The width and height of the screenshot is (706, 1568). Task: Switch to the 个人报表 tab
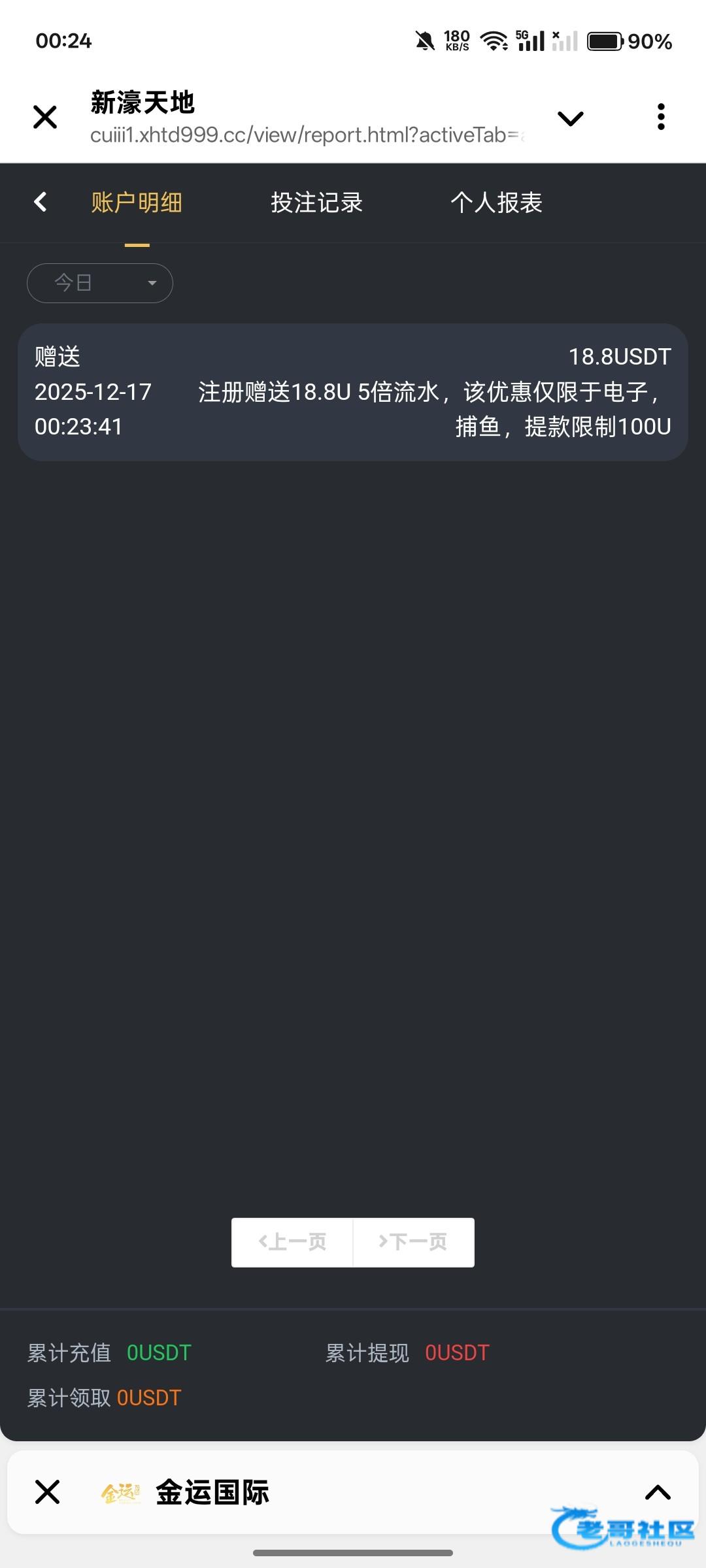click(496, 203)
